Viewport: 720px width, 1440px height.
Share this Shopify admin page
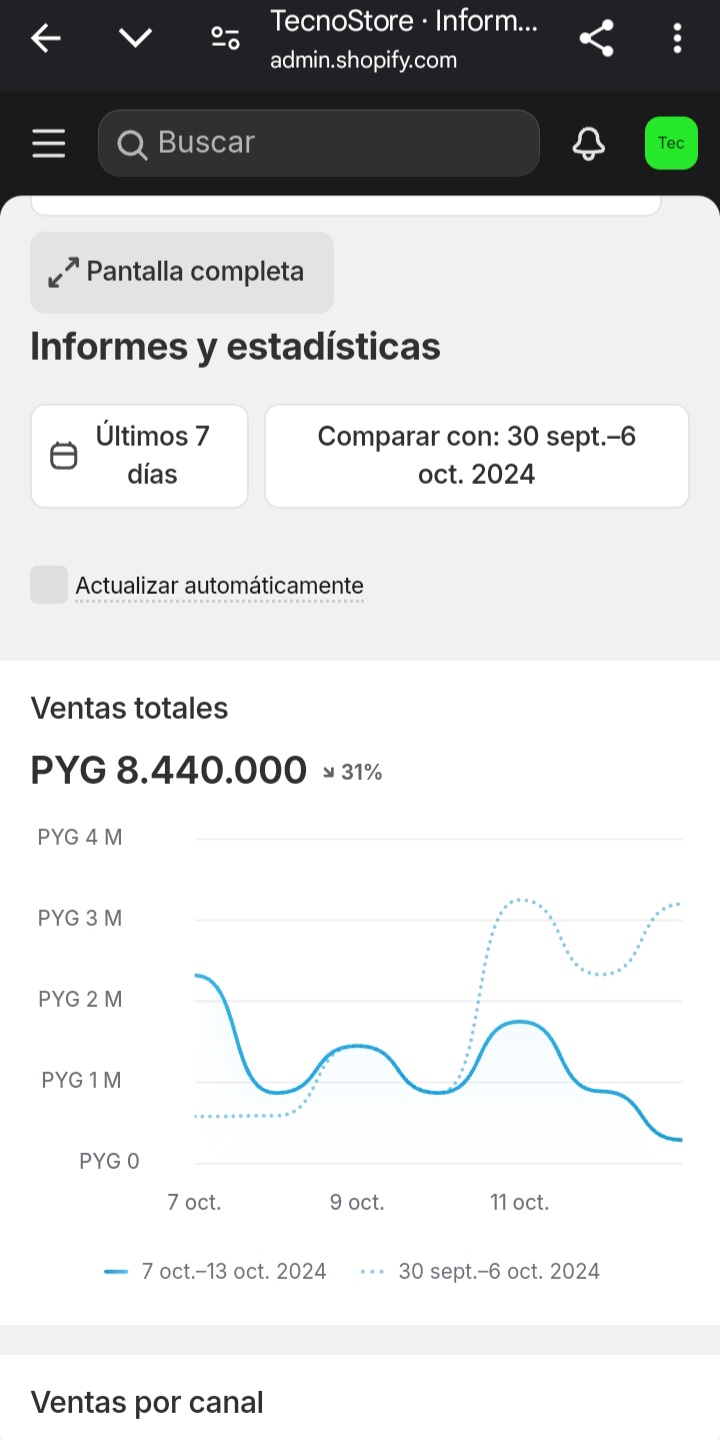click(x=596, y=39)
